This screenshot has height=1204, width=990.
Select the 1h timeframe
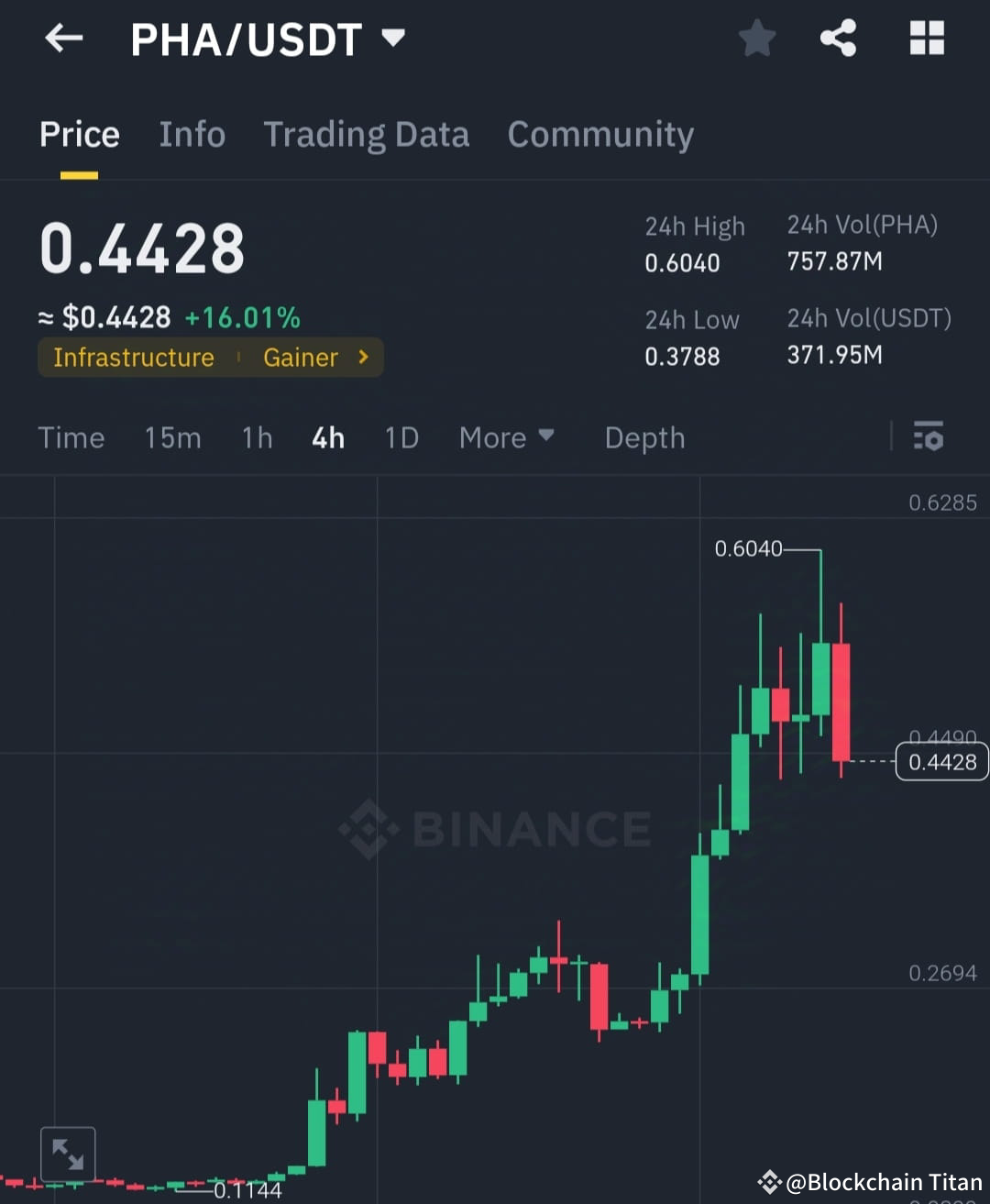257,437
